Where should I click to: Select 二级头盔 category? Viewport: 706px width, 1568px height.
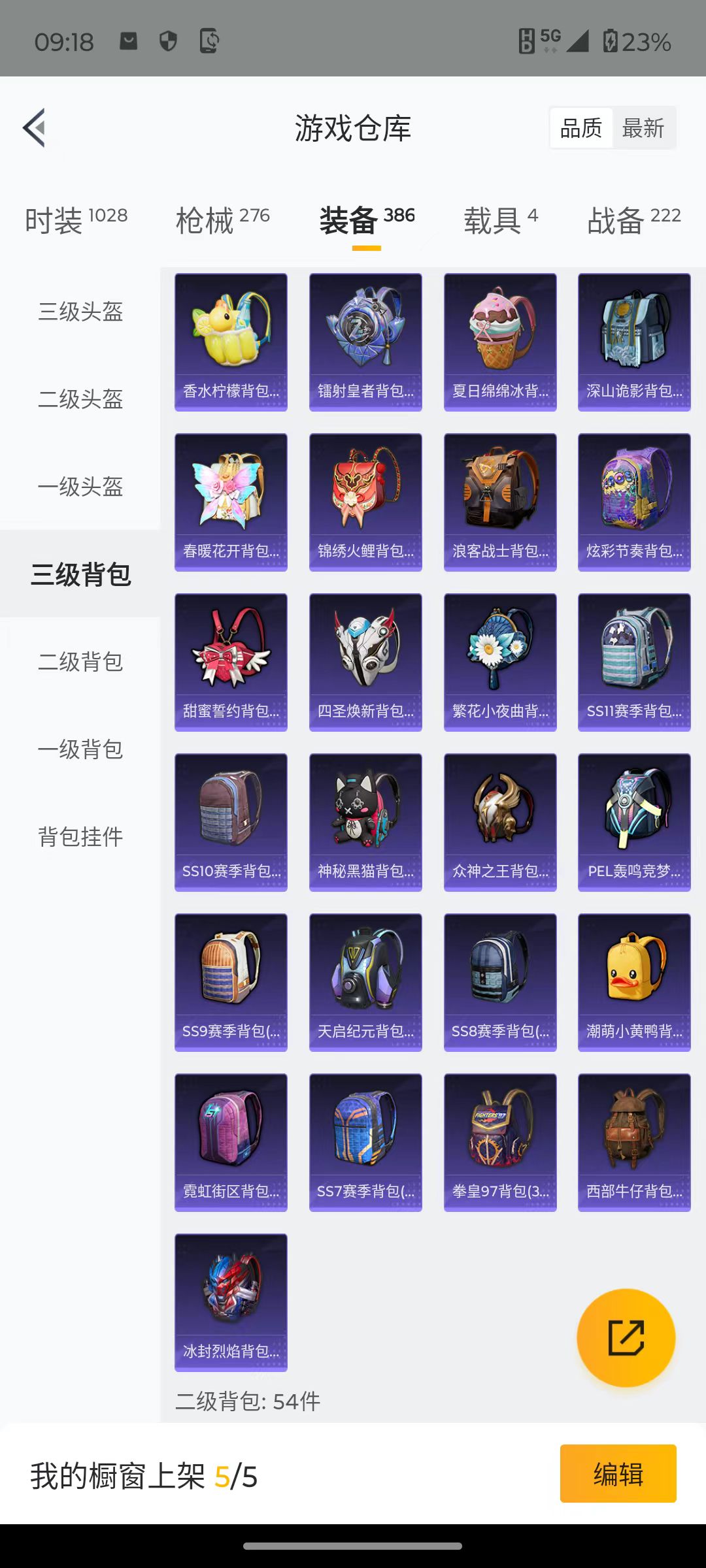tap(80, 399)
